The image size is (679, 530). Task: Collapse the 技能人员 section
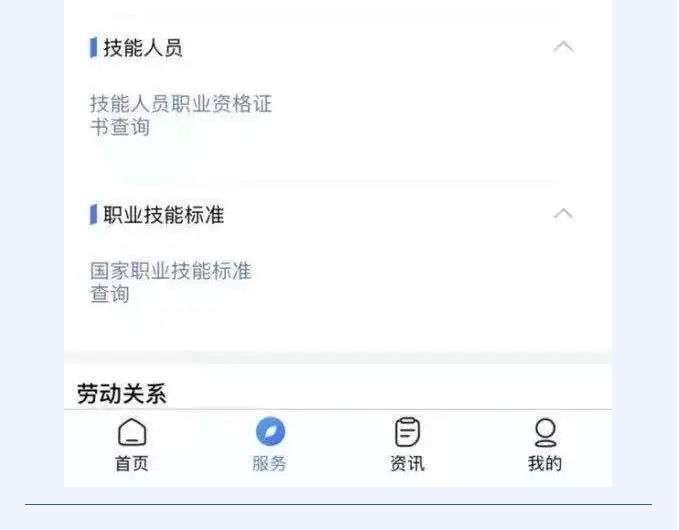[563, 47]
